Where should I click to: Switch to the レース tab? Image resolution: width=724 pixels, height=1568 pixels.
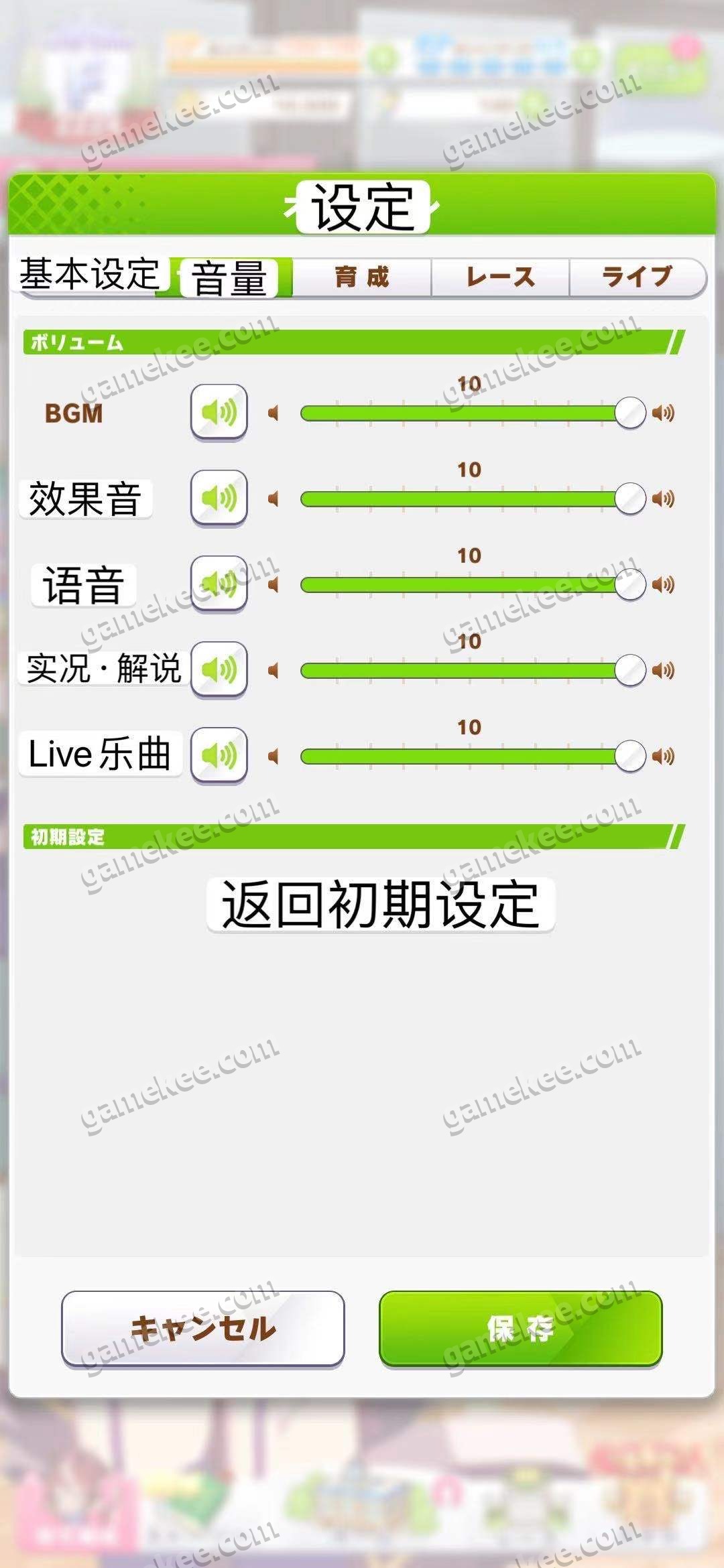pos(500,277)
